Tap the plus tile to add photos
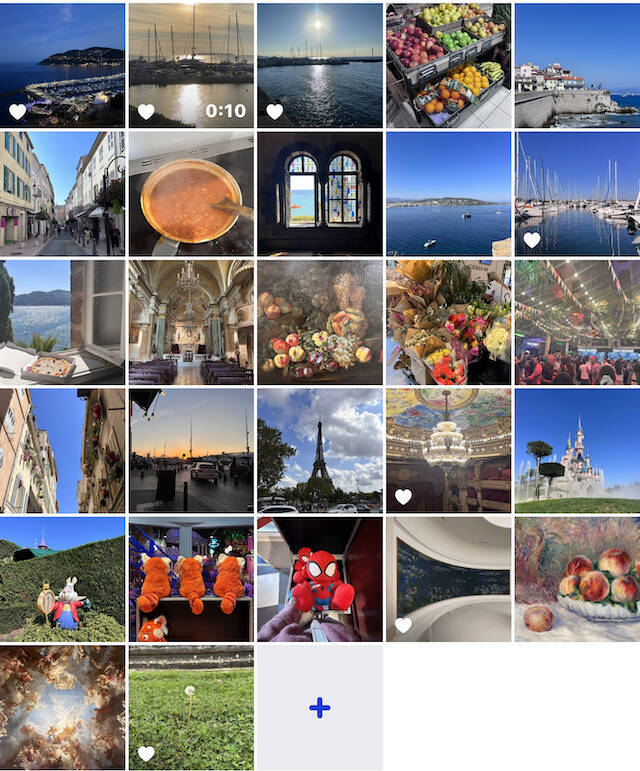 point(319,707)
